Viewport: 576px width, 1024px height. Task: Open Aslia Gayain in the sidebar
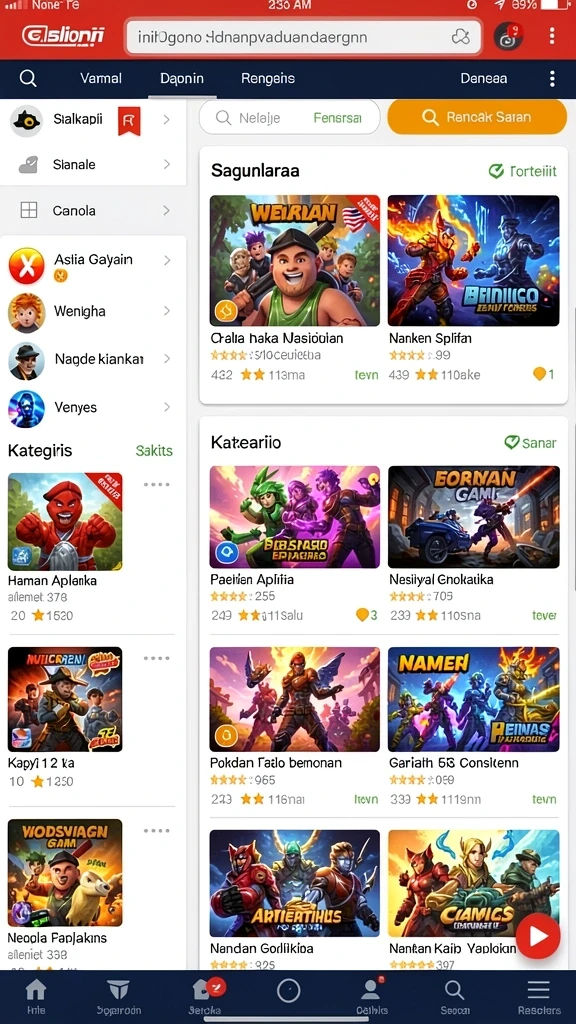click(x=91, y=265)
